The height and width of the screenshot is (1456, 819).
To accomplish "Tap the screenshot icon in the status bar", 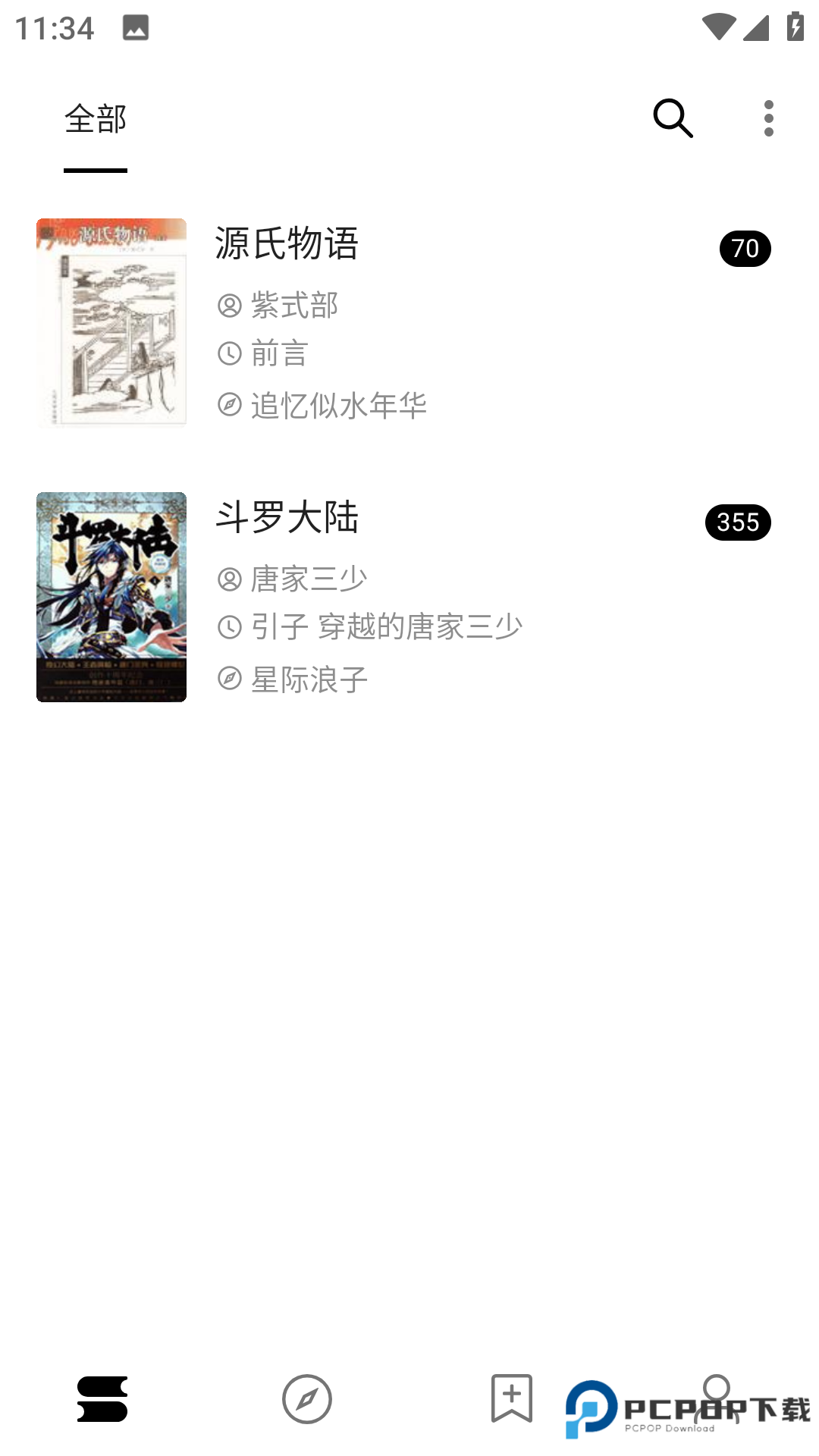I will point(135,27).
